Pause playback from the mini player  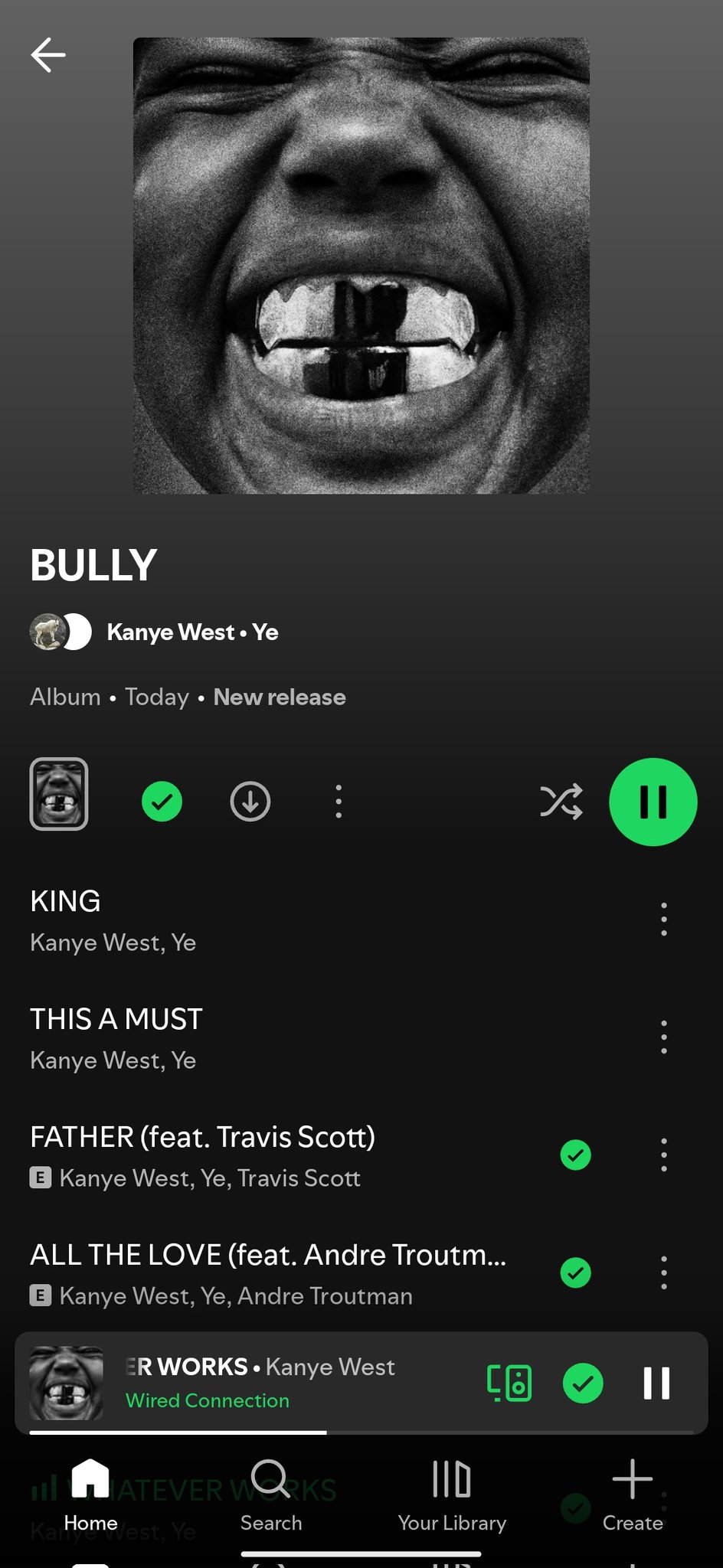click(x=656, y=1383)
